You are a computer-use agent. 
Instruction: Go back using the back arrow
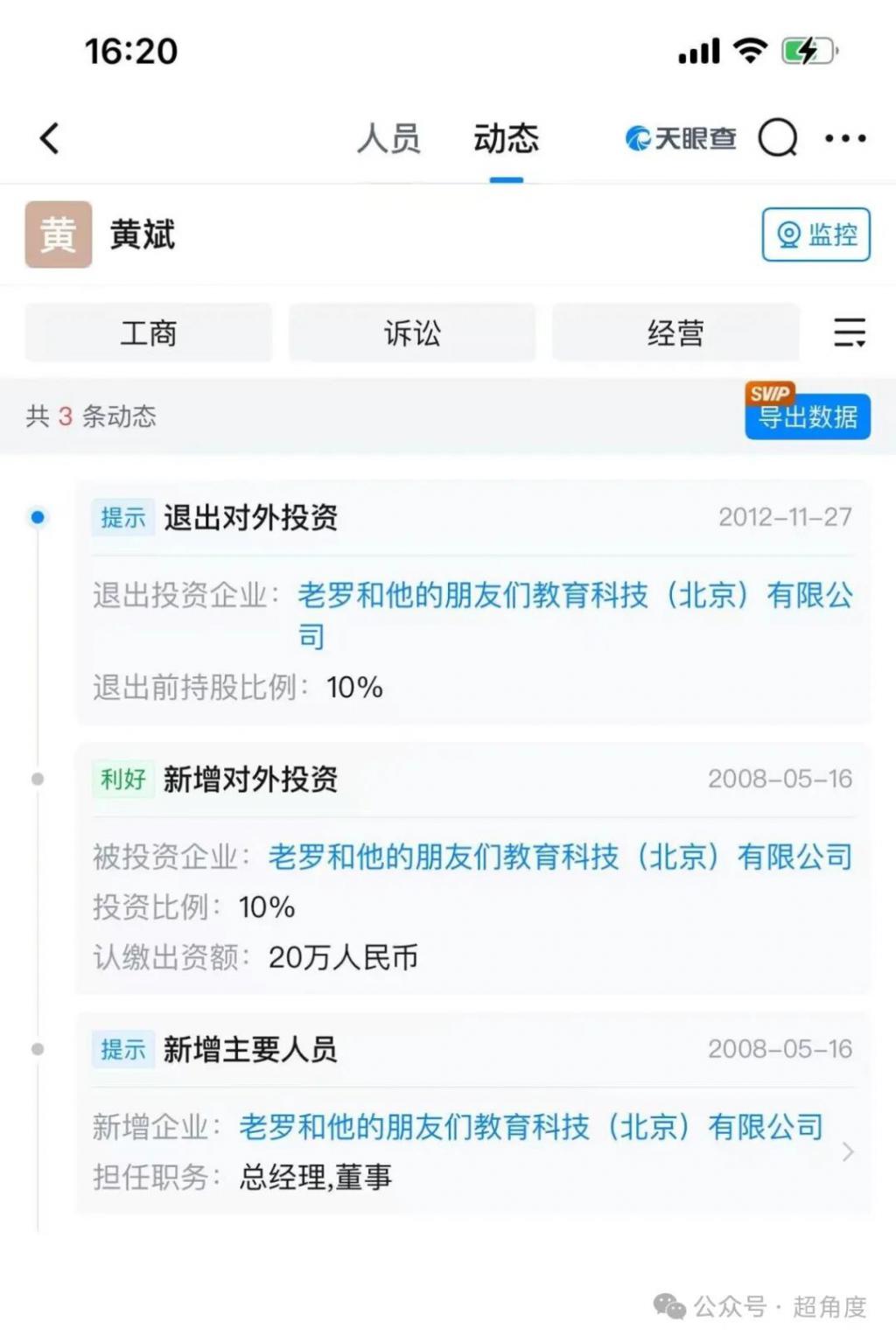[50, 138]
